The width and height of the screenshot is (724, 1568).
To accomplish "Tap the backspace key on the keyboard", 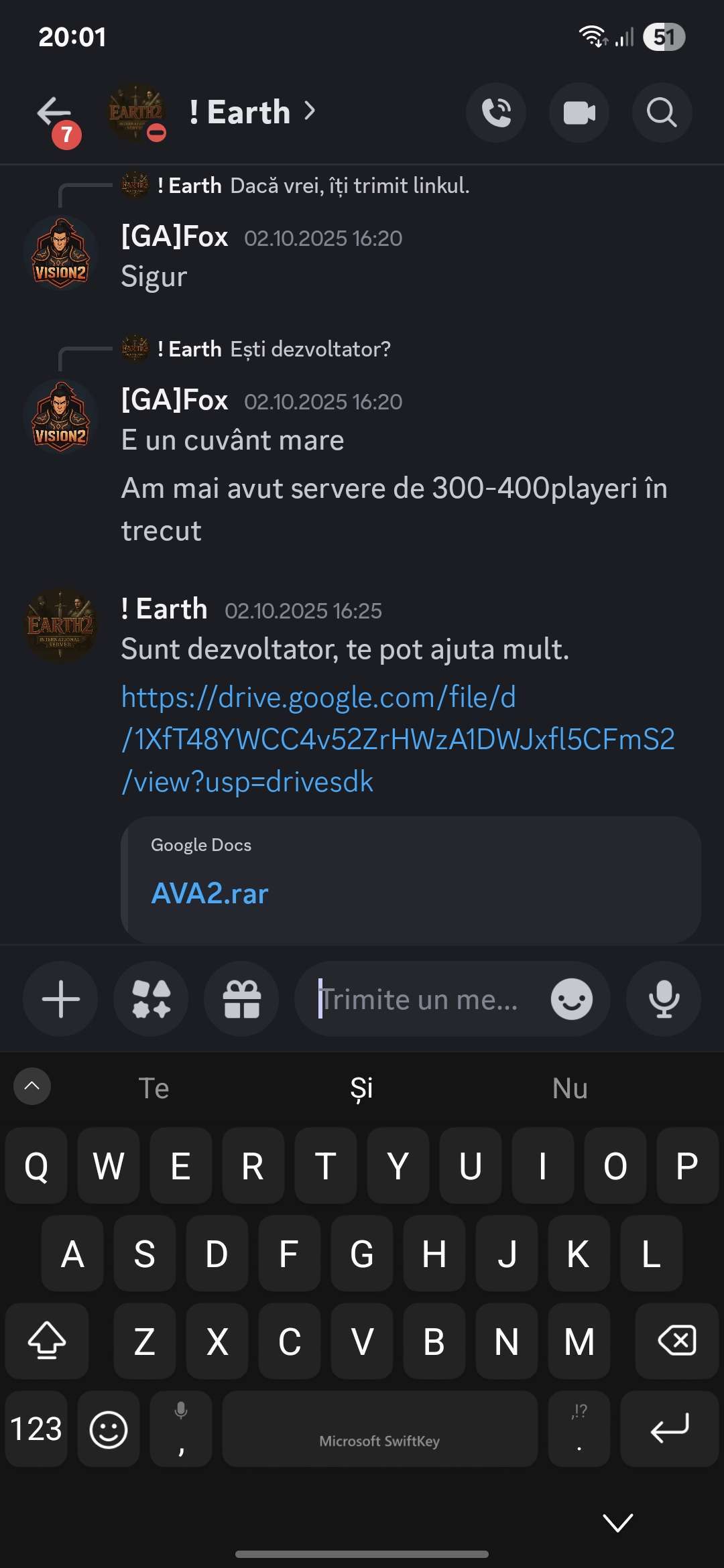I will 676,1341.
